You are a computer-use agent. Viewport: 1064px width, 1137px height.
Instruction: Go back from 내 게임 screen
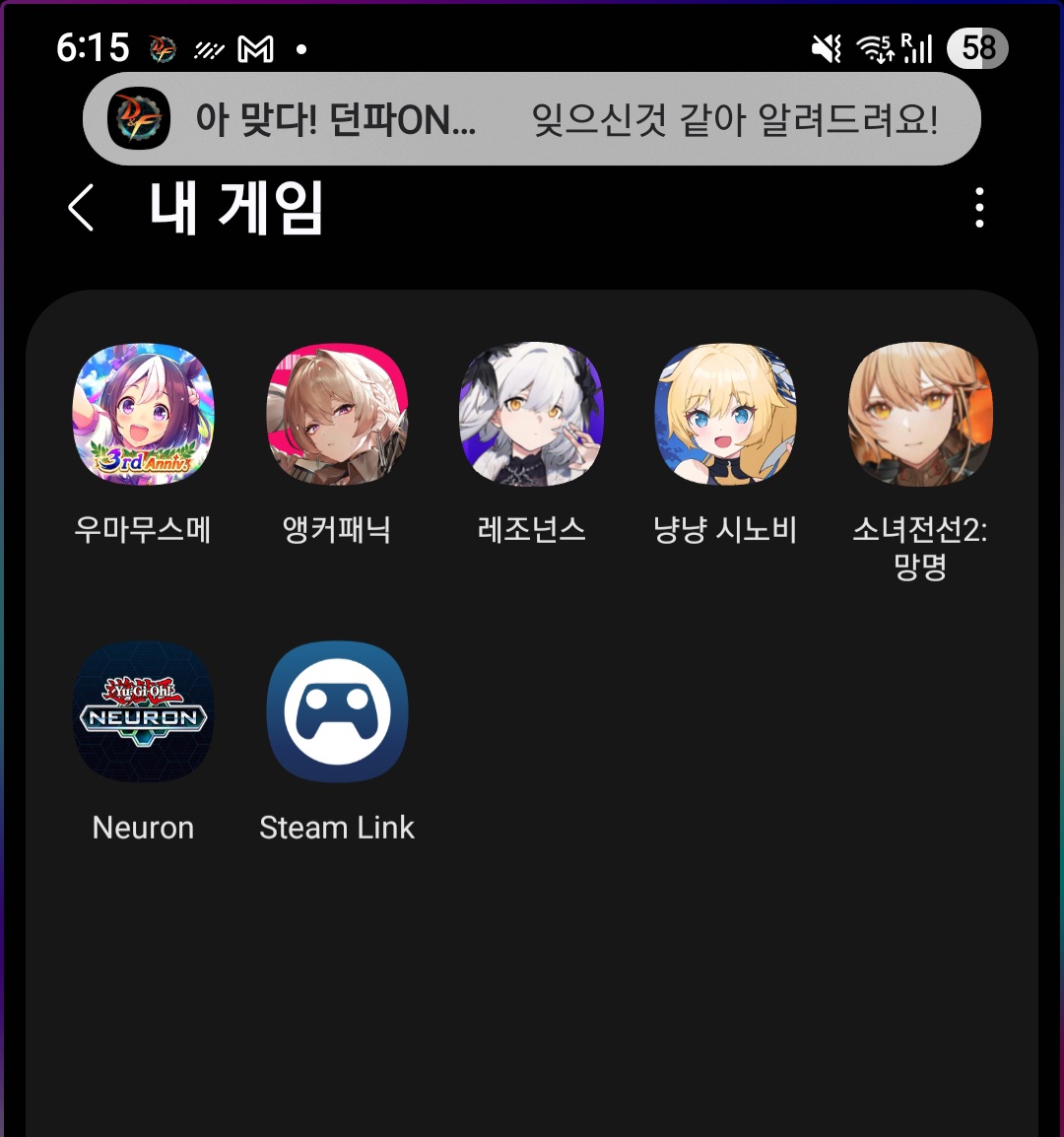pyautogui.click(x=81, y=209)
